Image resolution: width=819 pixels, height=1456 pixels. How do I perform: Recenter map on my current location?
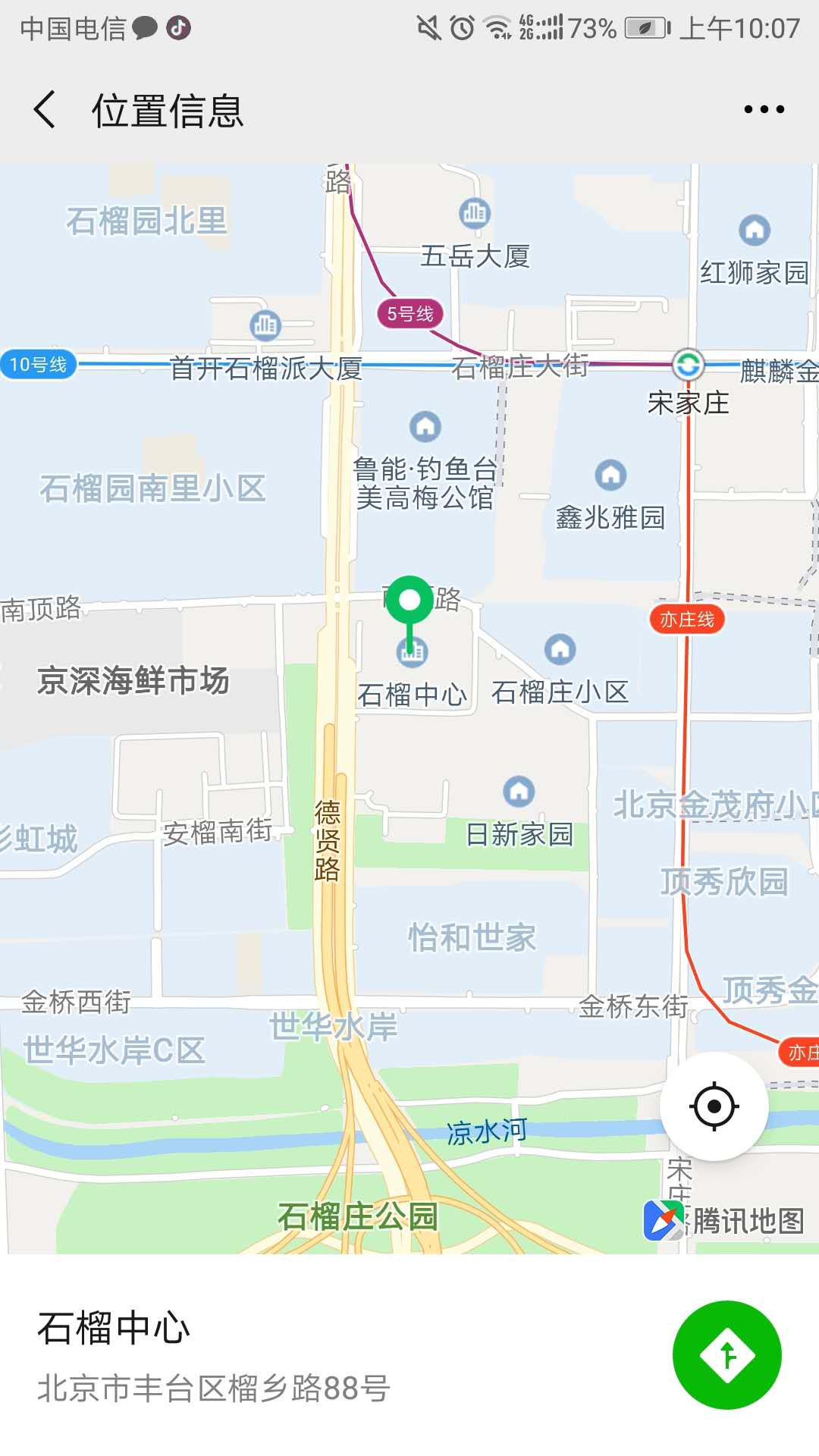714,1106
